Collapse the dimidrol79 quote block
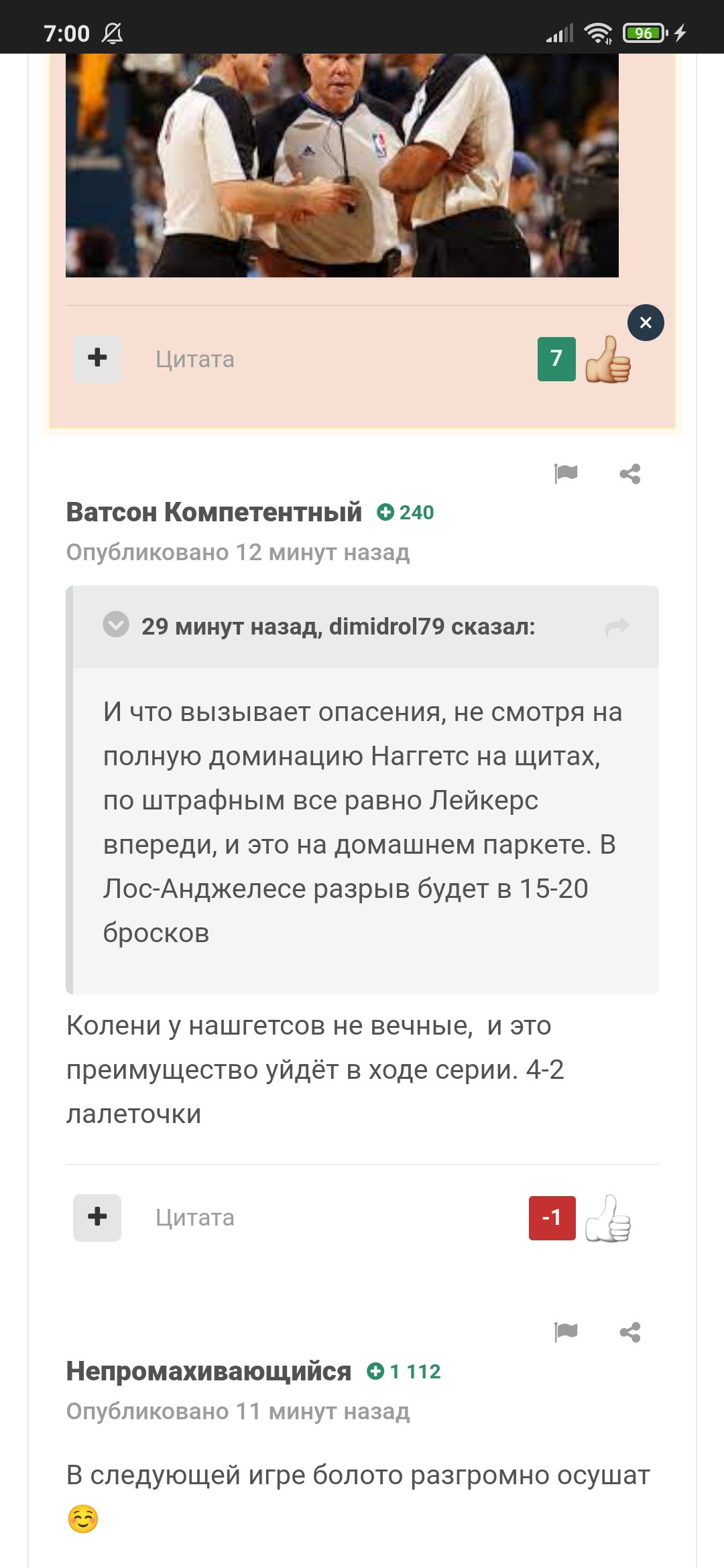The image size is (724, 1568). coord(116,624)
